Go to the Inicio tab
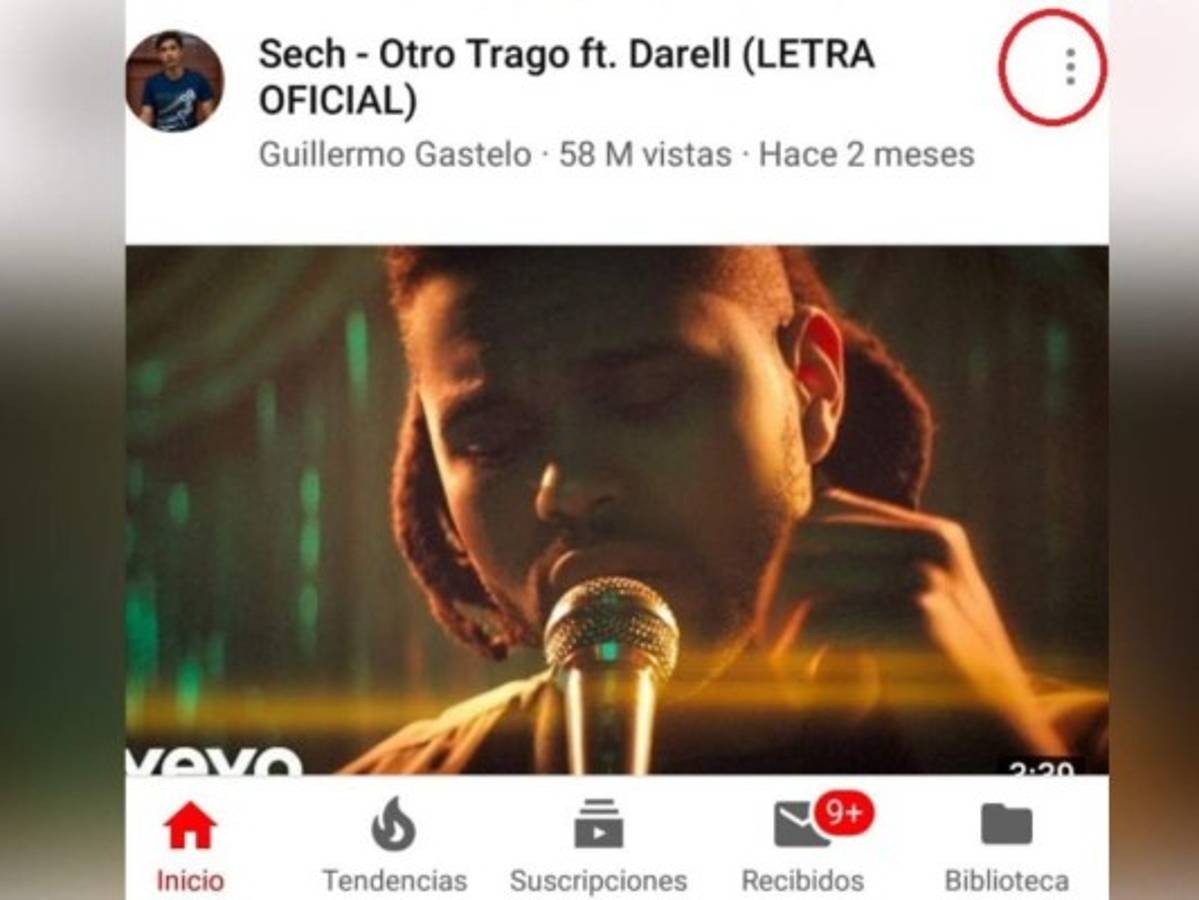 (x=190, y=846)
